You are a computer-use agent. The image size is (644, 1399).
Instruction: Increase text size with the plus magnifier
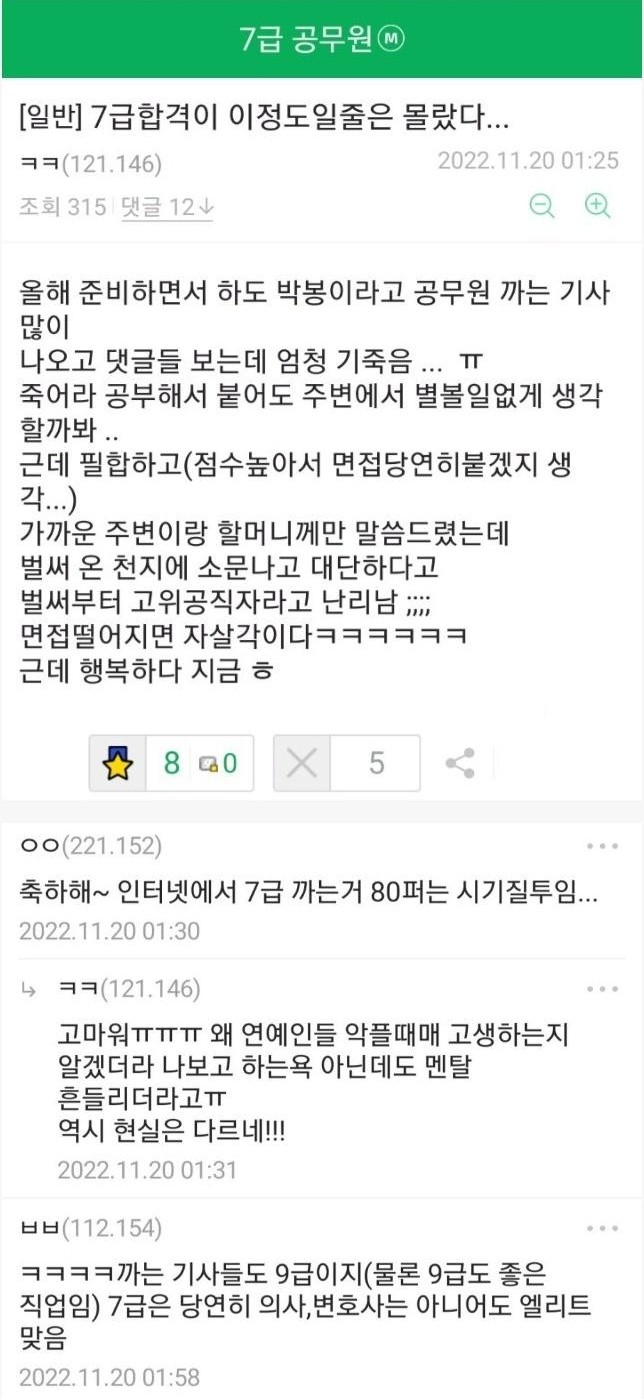click(597, 206)
